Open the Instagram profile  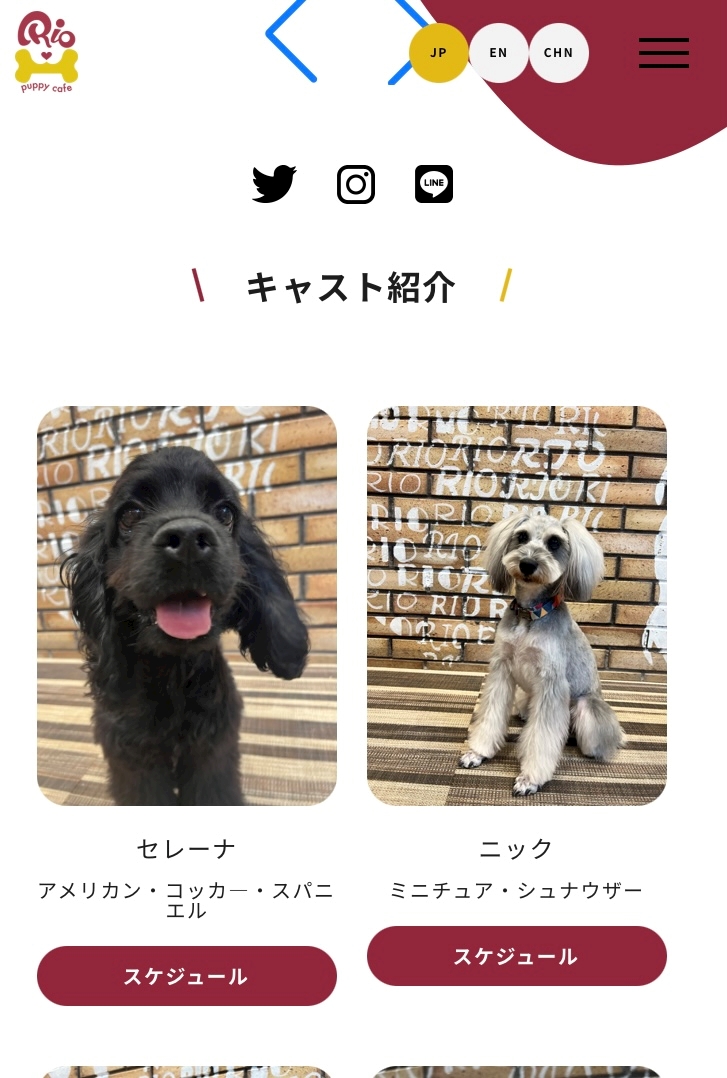356,184
